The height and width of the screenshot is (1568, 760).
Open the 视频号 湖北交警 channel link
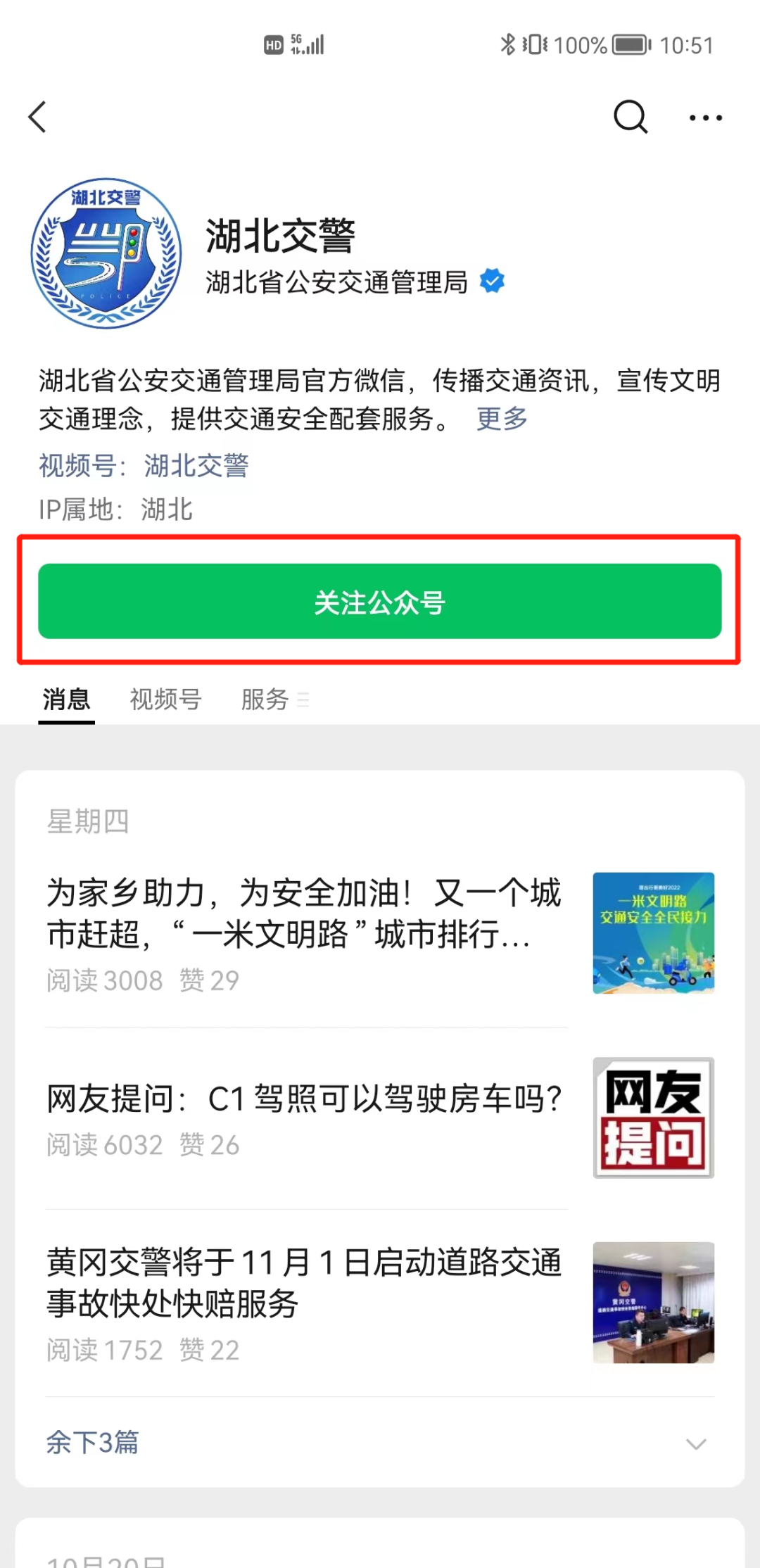[x=196, y=465]
